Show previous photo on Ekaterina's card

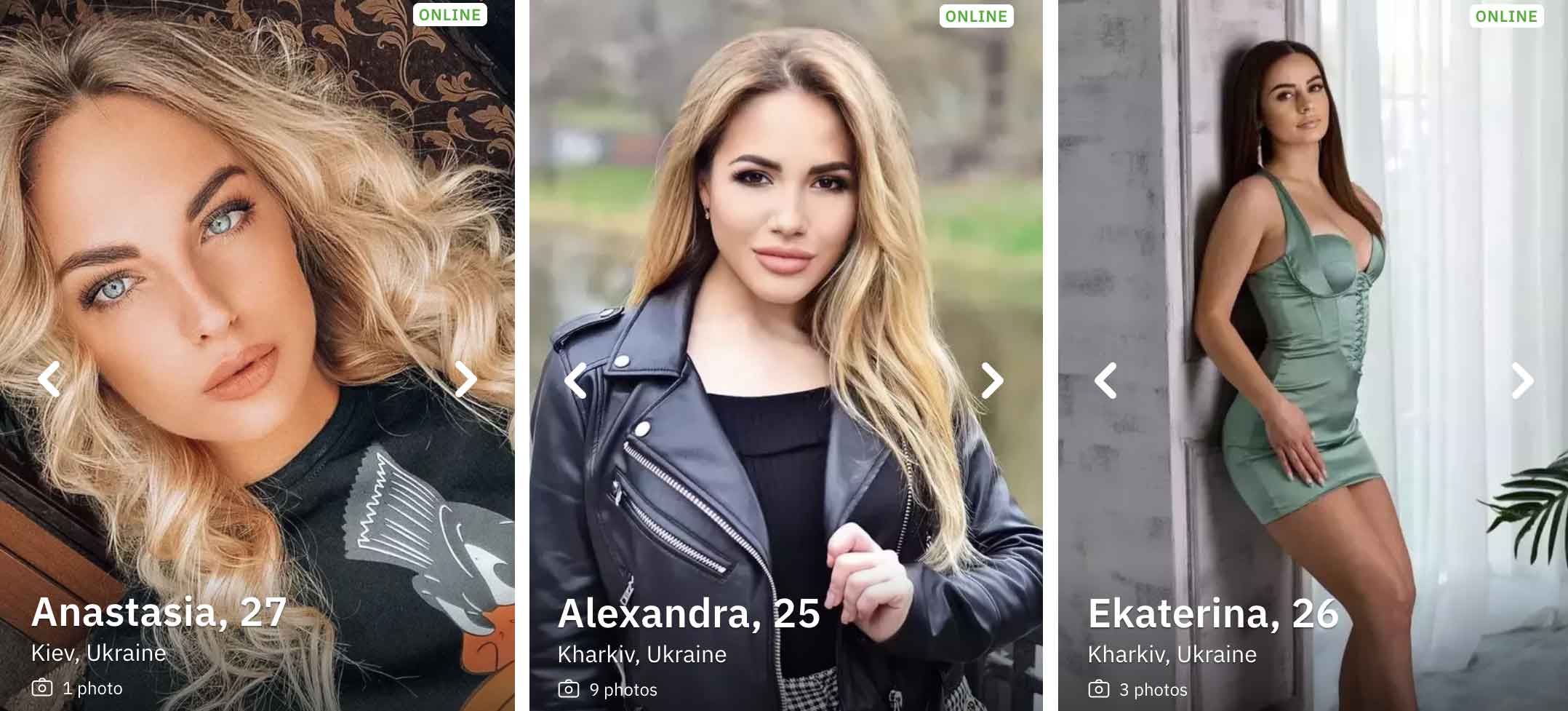pyautogui.click(x=1105, y=381)
